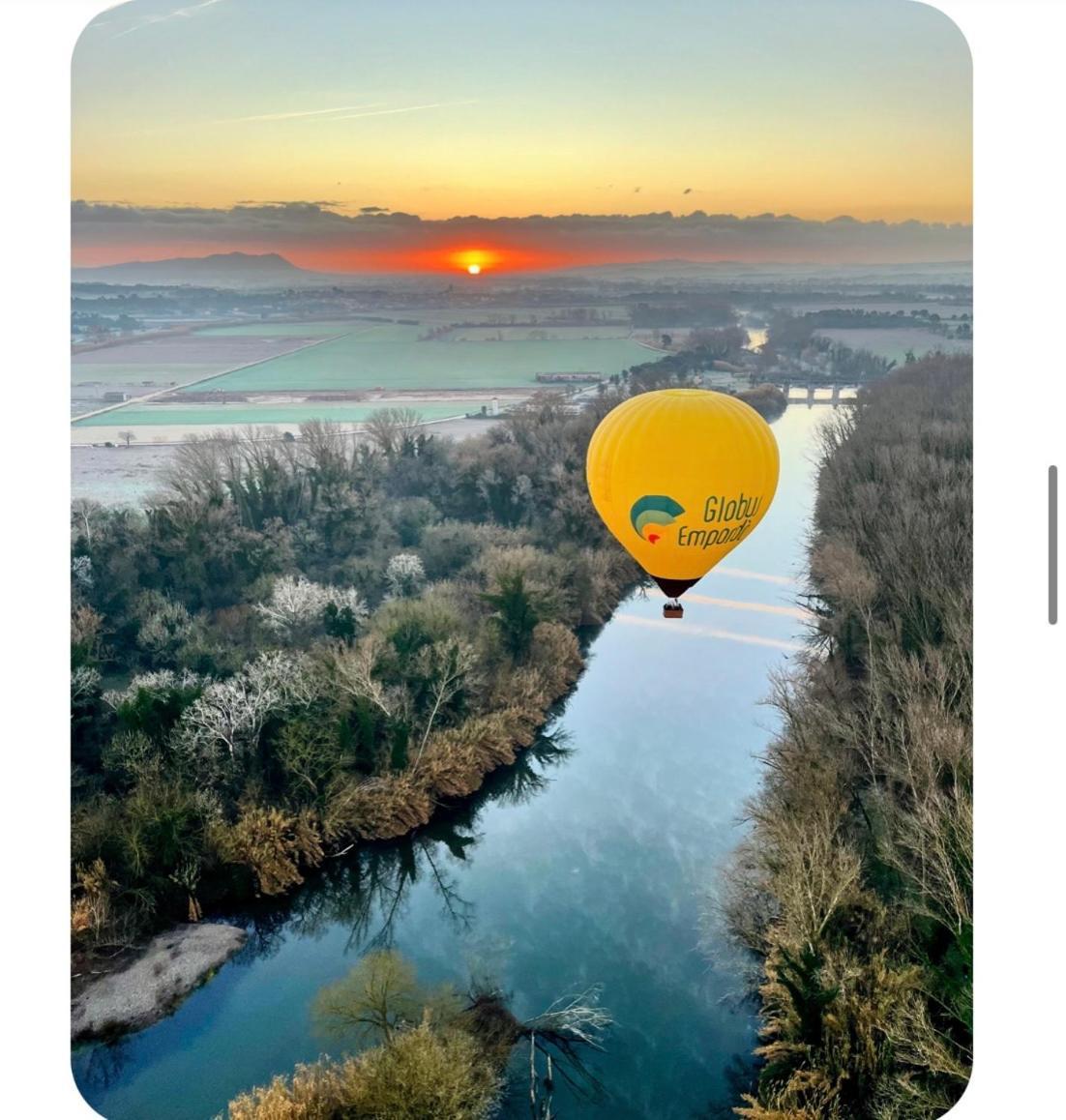This screenshot has height=1120, width=1066.
Task: Open the hot-air balloon sunrise photo
Action: [x=521, y=559]
